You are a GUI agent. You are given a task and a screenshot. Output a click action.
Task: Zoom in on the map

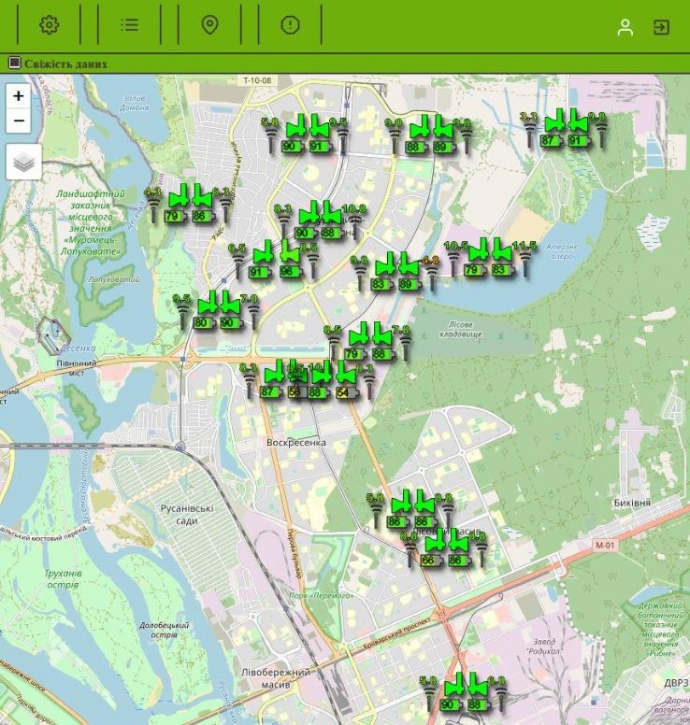(x=19, y=96)
